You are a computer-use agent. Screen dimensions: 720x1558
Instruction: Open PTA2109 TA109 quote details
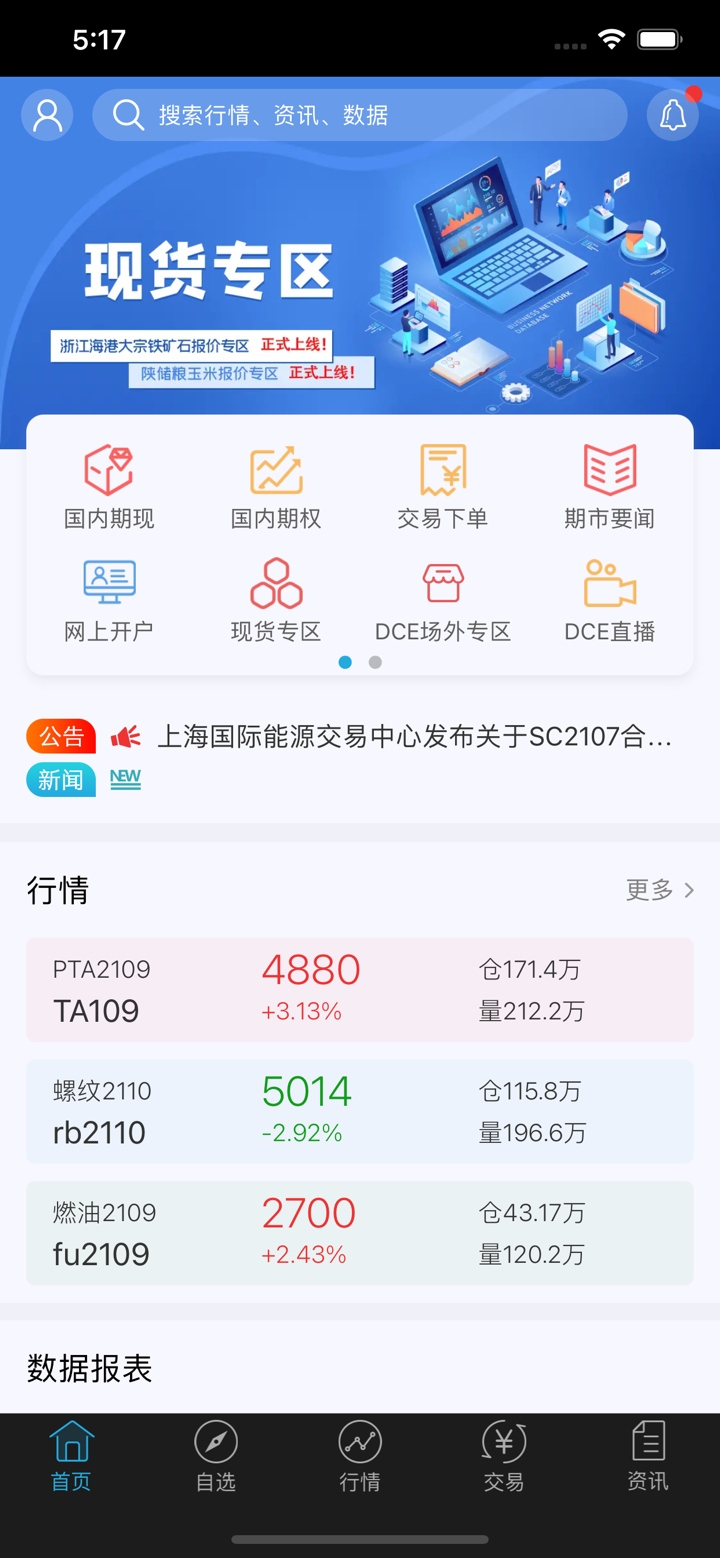(360, 990)
